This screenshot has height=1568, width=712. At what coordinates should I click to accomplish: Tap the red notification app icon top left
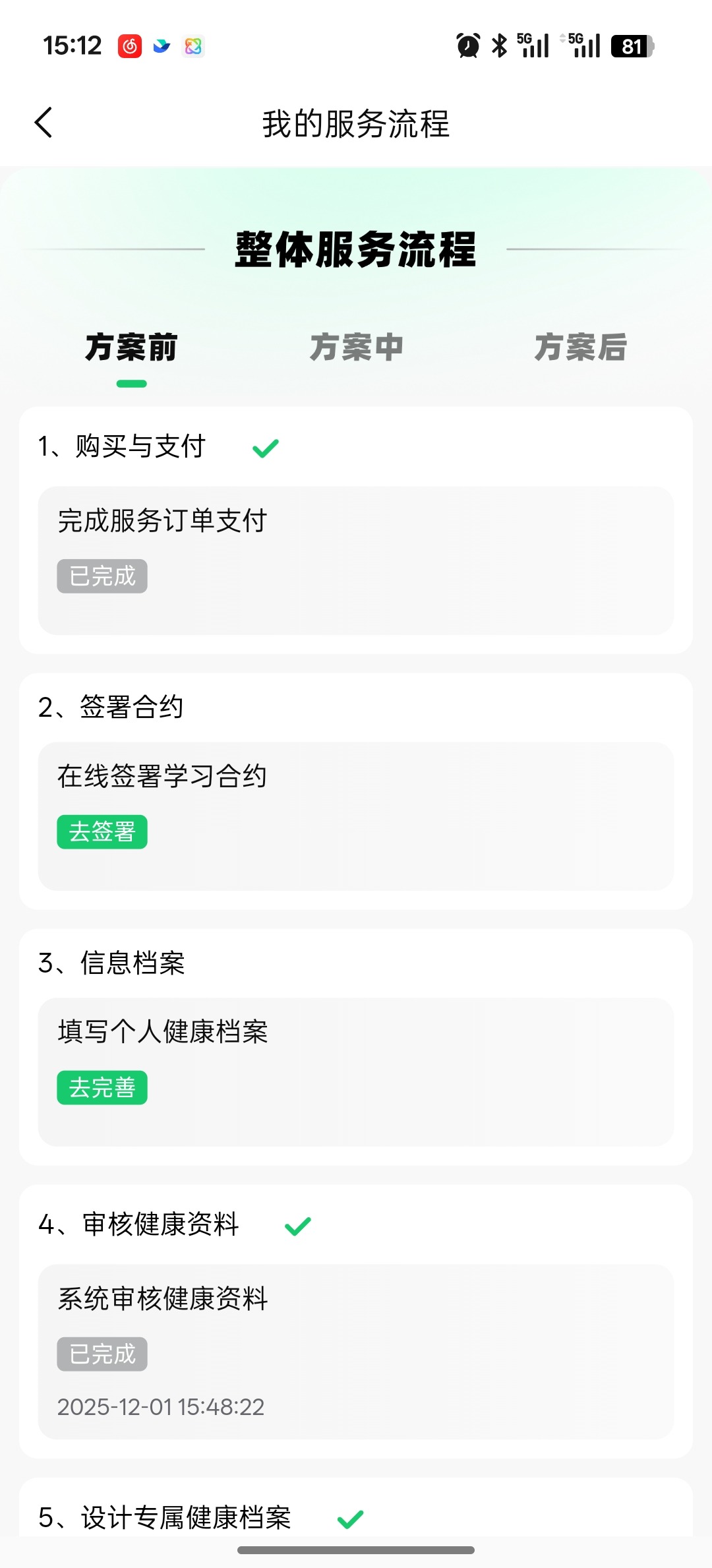pyautogui.click(x=129, y=45)
